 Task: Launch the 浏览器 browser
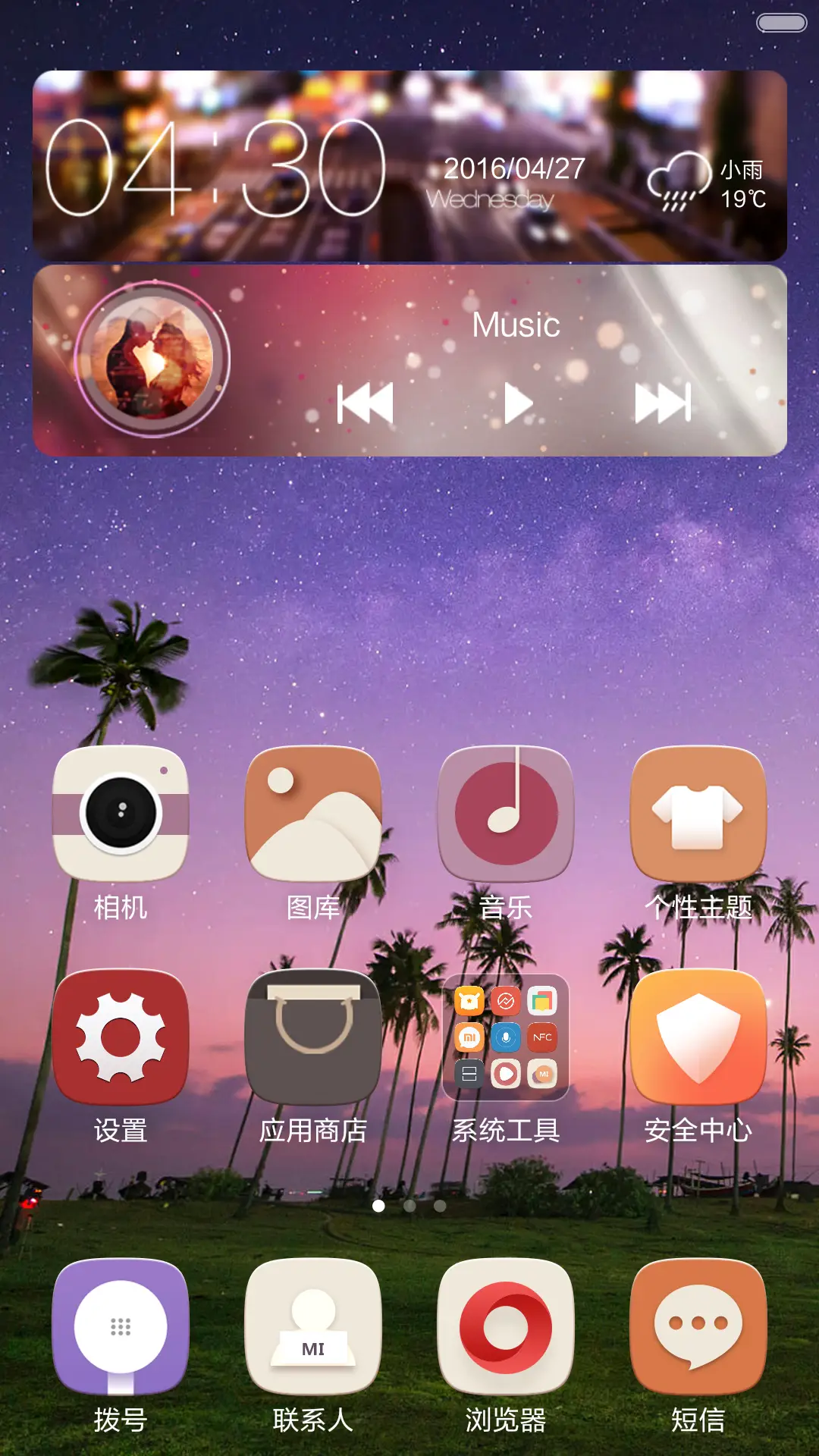pos(506,1326)
